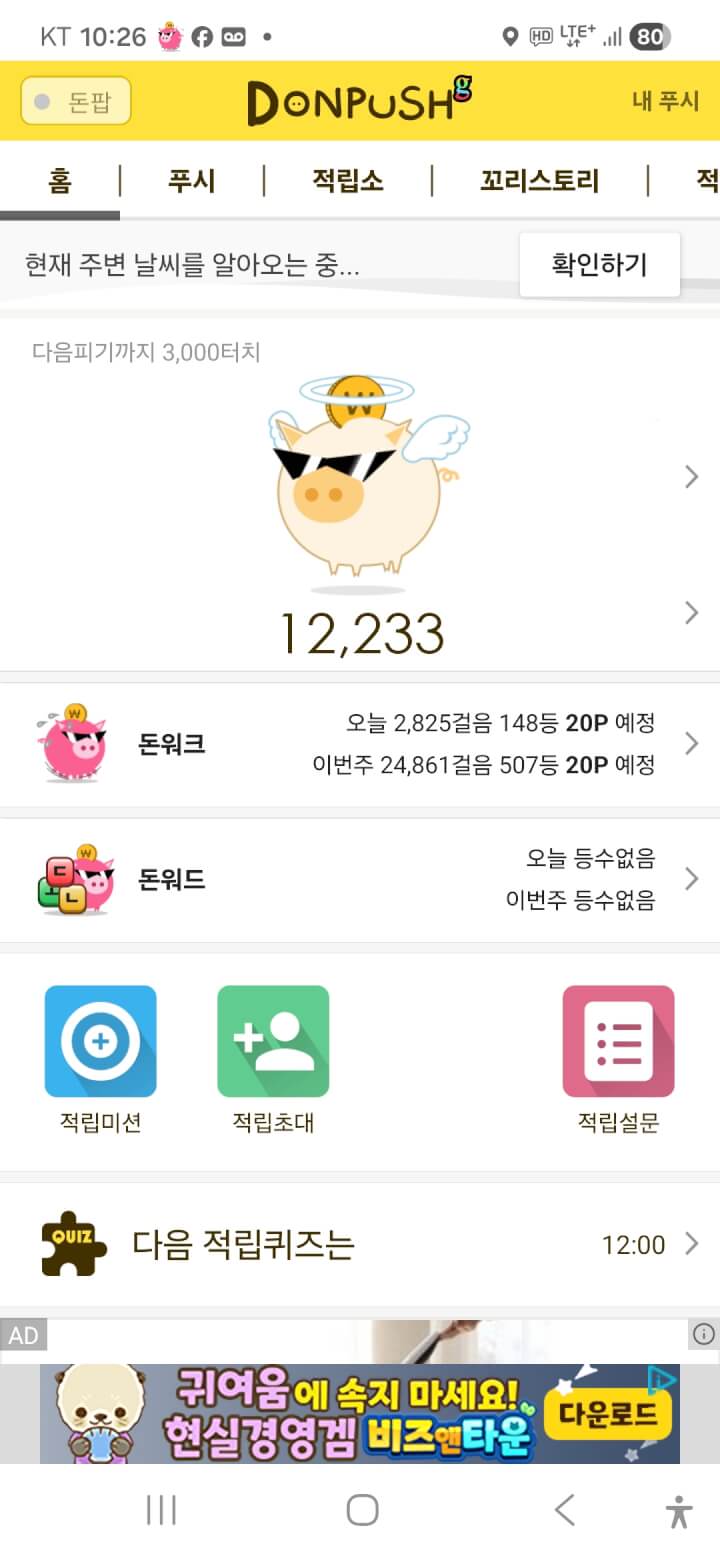Open 내 푸시 in the header
The height and width of the screenshot is (1560, 720).
(665, 102)
